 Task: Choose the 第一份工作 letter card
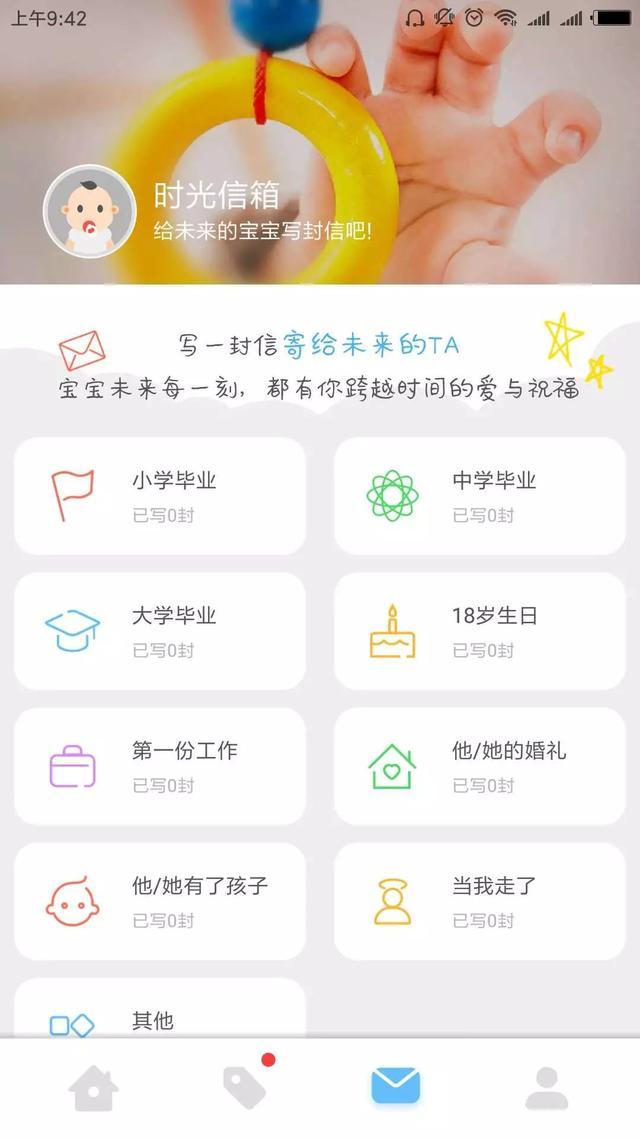point(160,766)
